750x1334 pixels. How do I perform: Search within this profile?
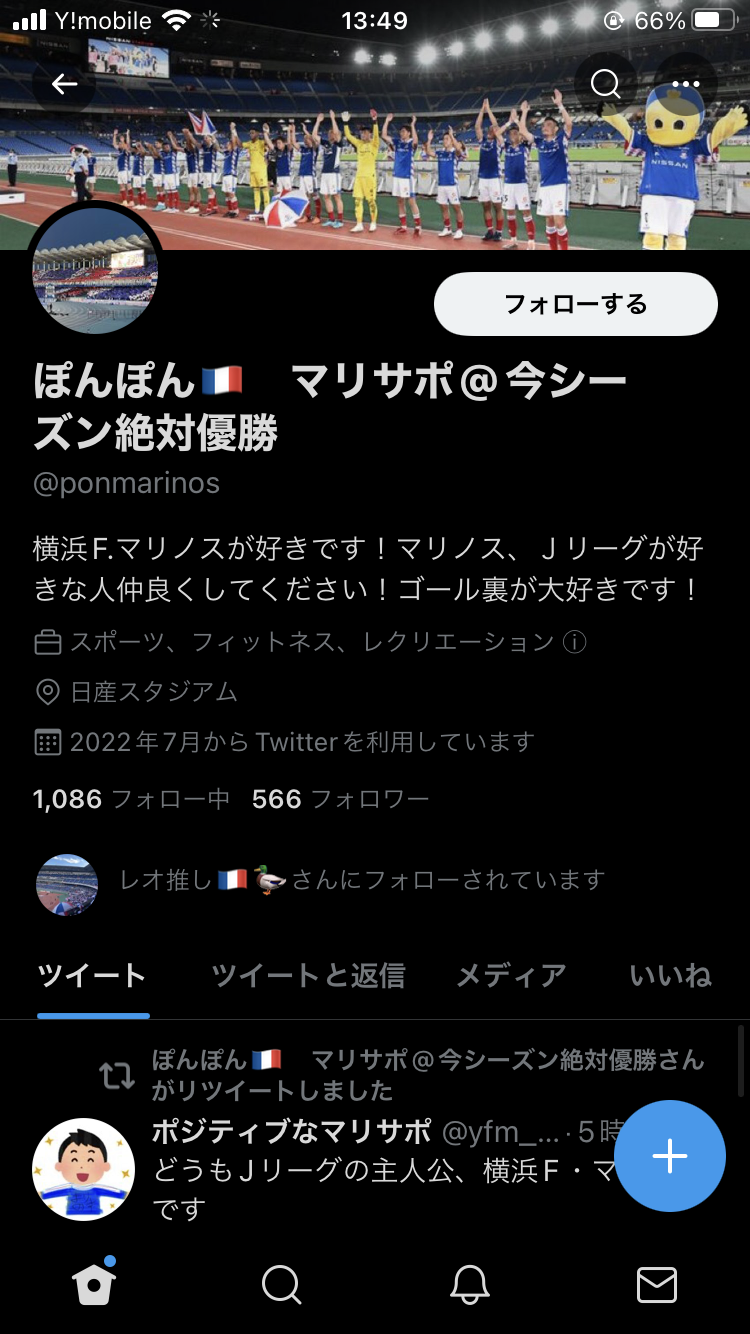[606, 84]
